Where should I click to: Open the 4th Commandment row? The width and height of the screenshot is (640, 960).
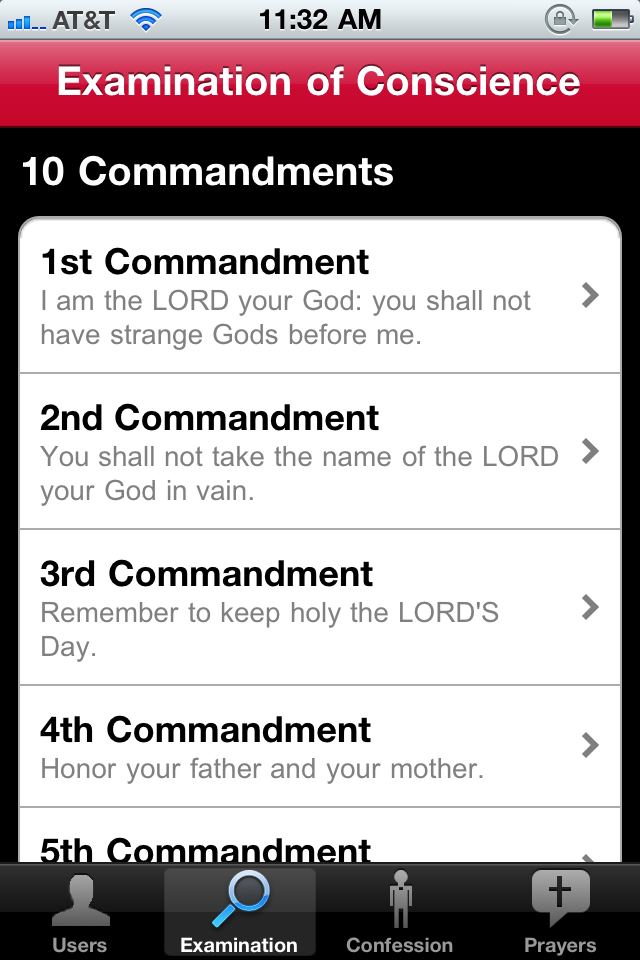[x=320, y=746]
